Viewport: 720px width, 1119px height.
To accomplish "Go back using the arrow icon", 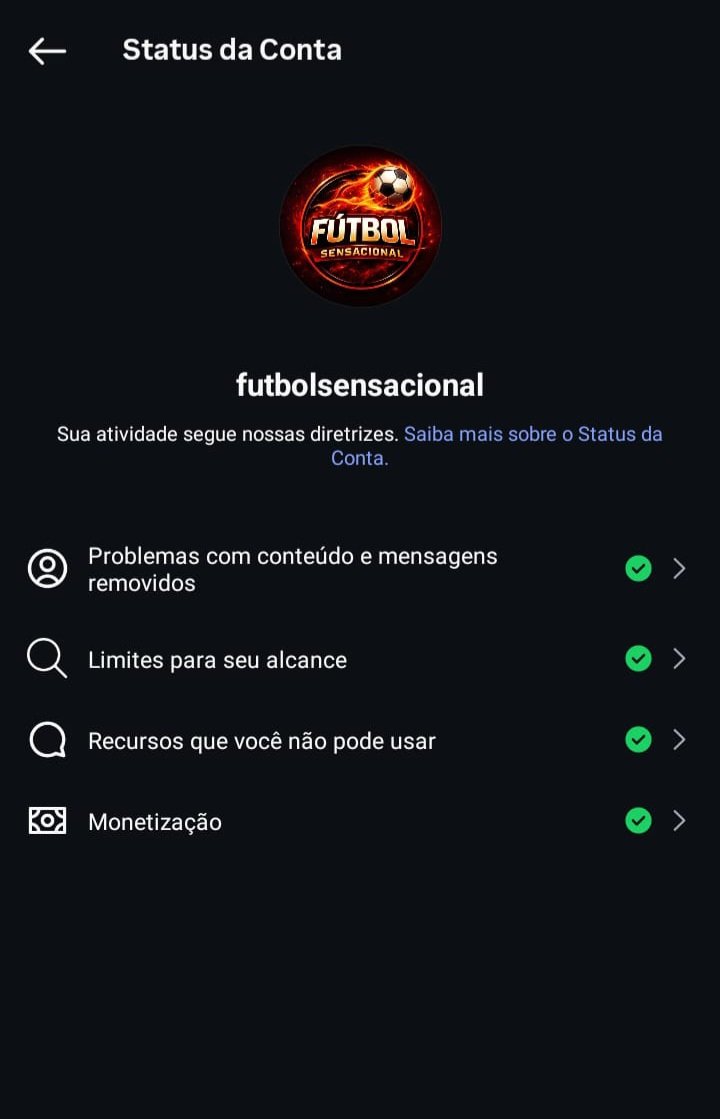I will point(47,51).
